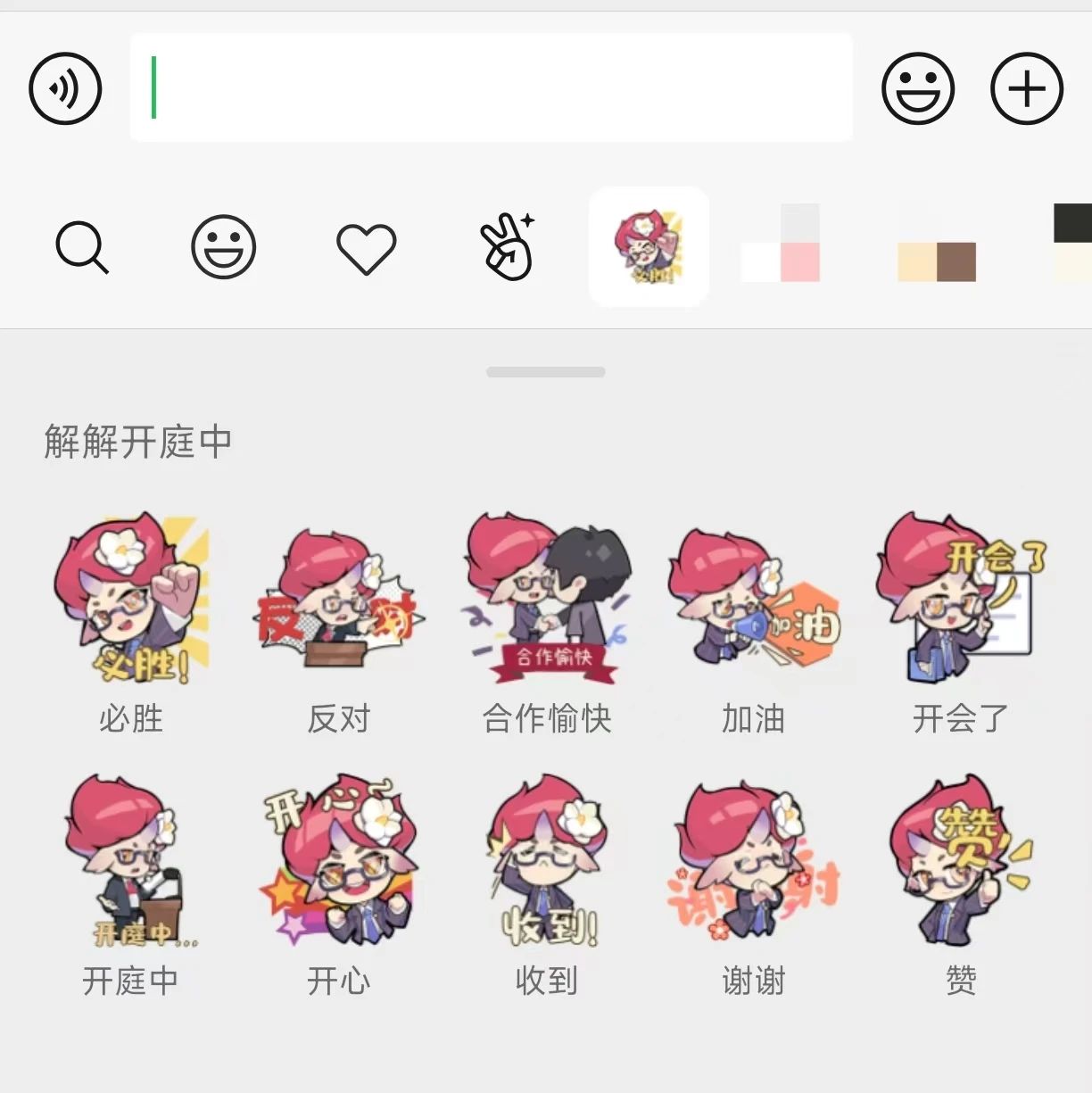Toggle the emoji panel button
Viewport: 1092px width, 1093px height.
(x=917, y=88)
